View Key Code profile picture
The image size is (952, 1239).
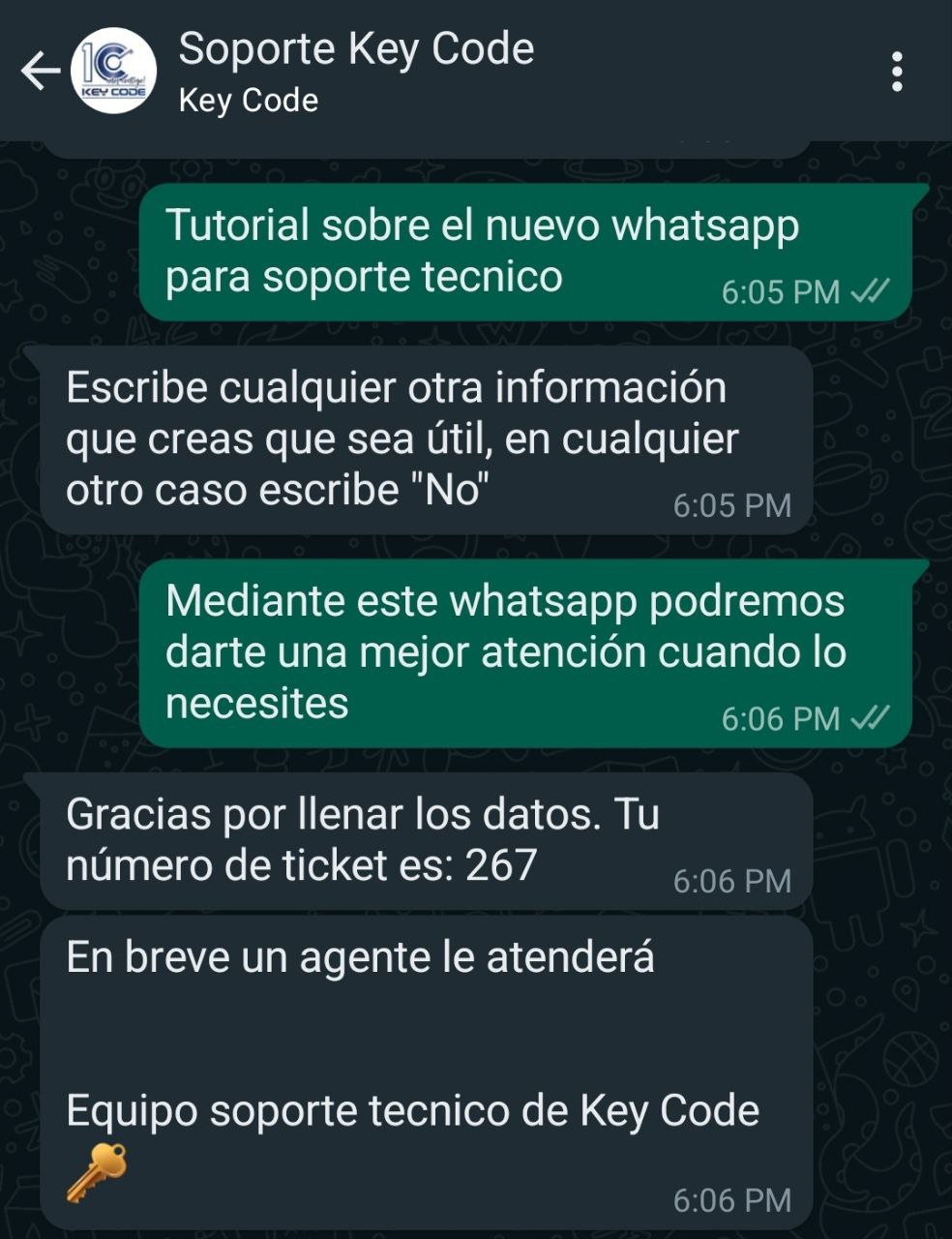click(x=114, y=72)
